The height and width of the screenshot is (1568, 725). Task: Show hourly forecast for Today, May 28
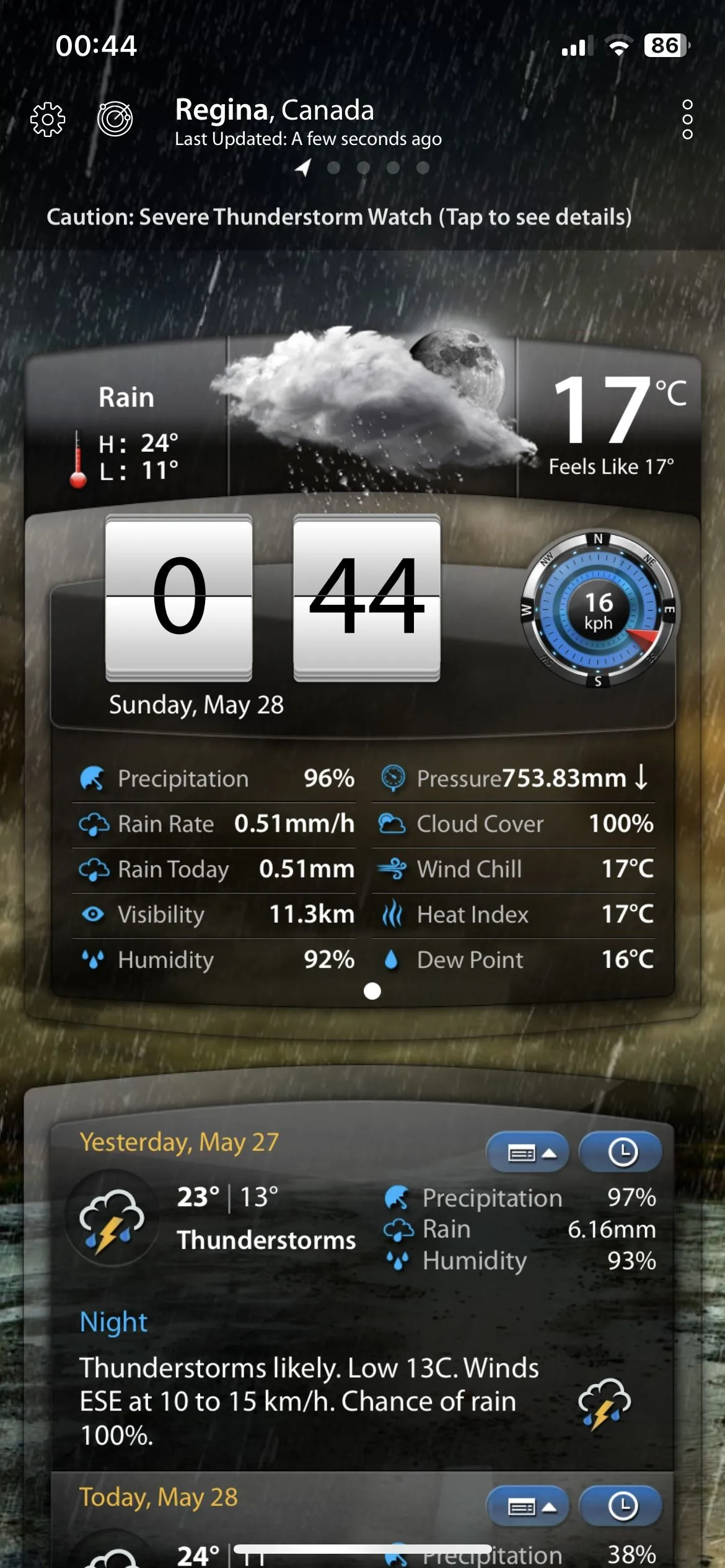point(621,1507)
